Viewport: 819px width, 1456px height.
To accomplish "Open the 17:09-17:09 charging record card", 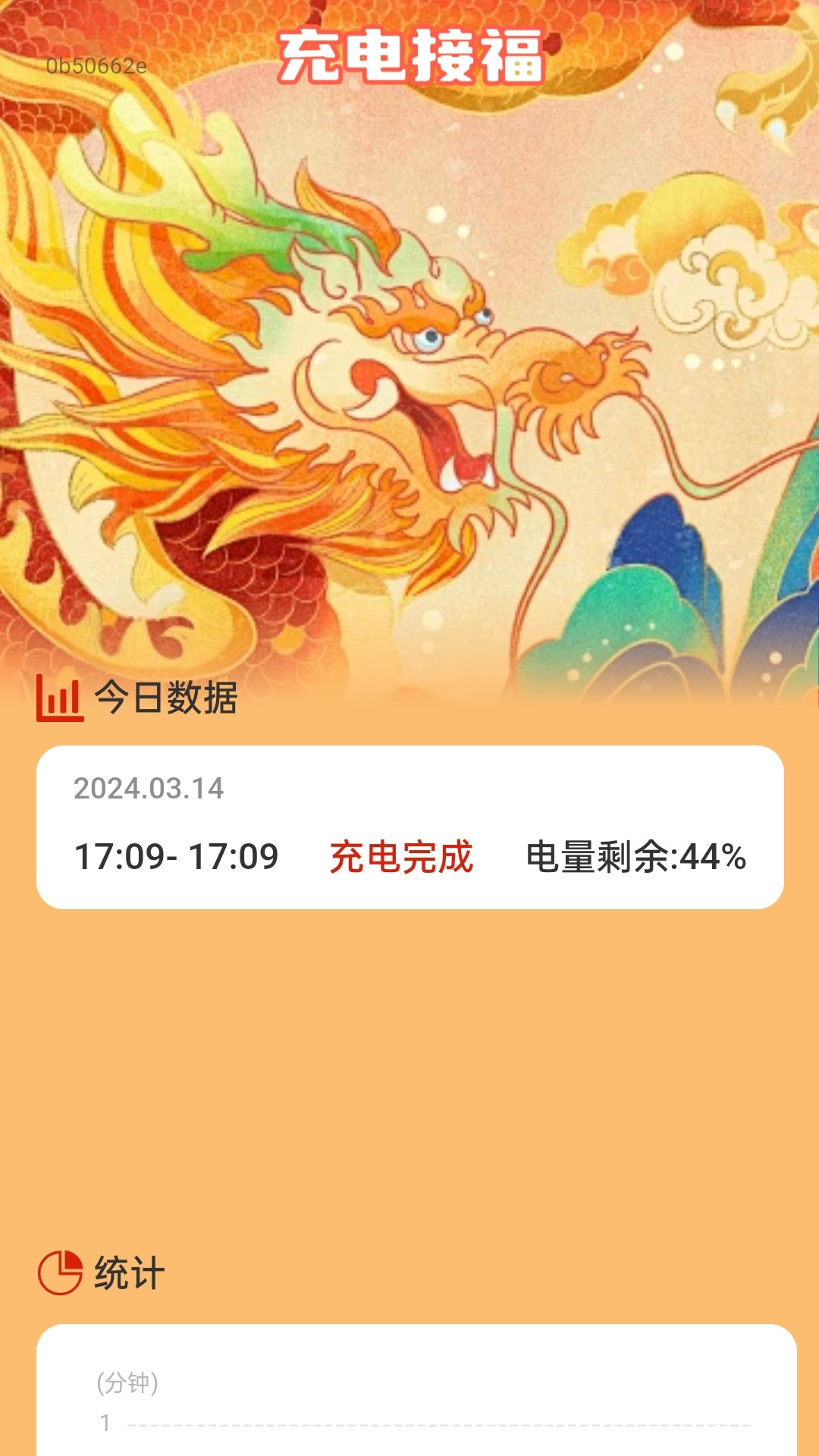I will [x=409, y=827].
